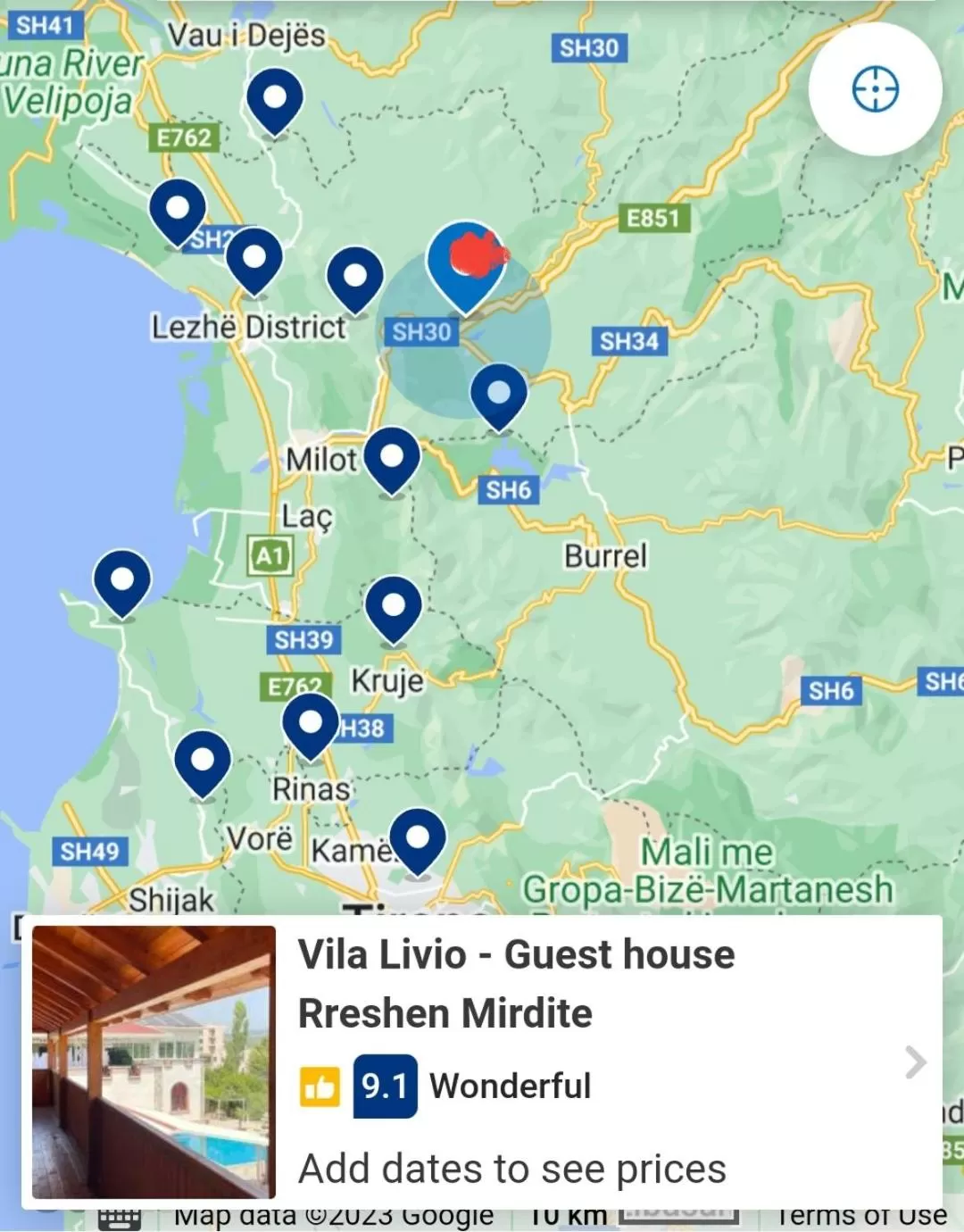Viewport: 964px width, 1232px height.
Task: Expand the Vila Livio card details chevron
Action: click(915, 1062)
